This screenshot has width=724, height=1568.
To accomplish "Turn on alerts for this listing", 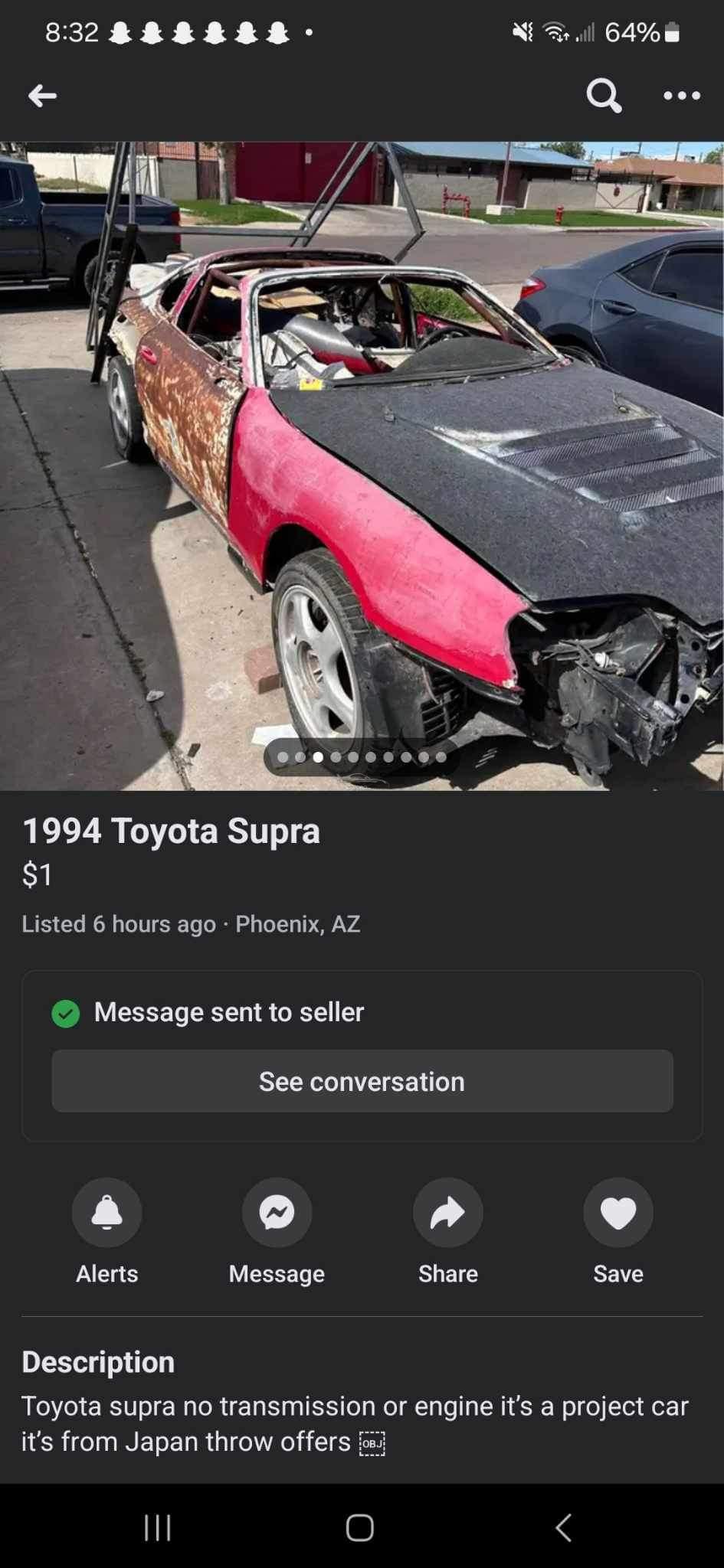I will (106, 1213).
